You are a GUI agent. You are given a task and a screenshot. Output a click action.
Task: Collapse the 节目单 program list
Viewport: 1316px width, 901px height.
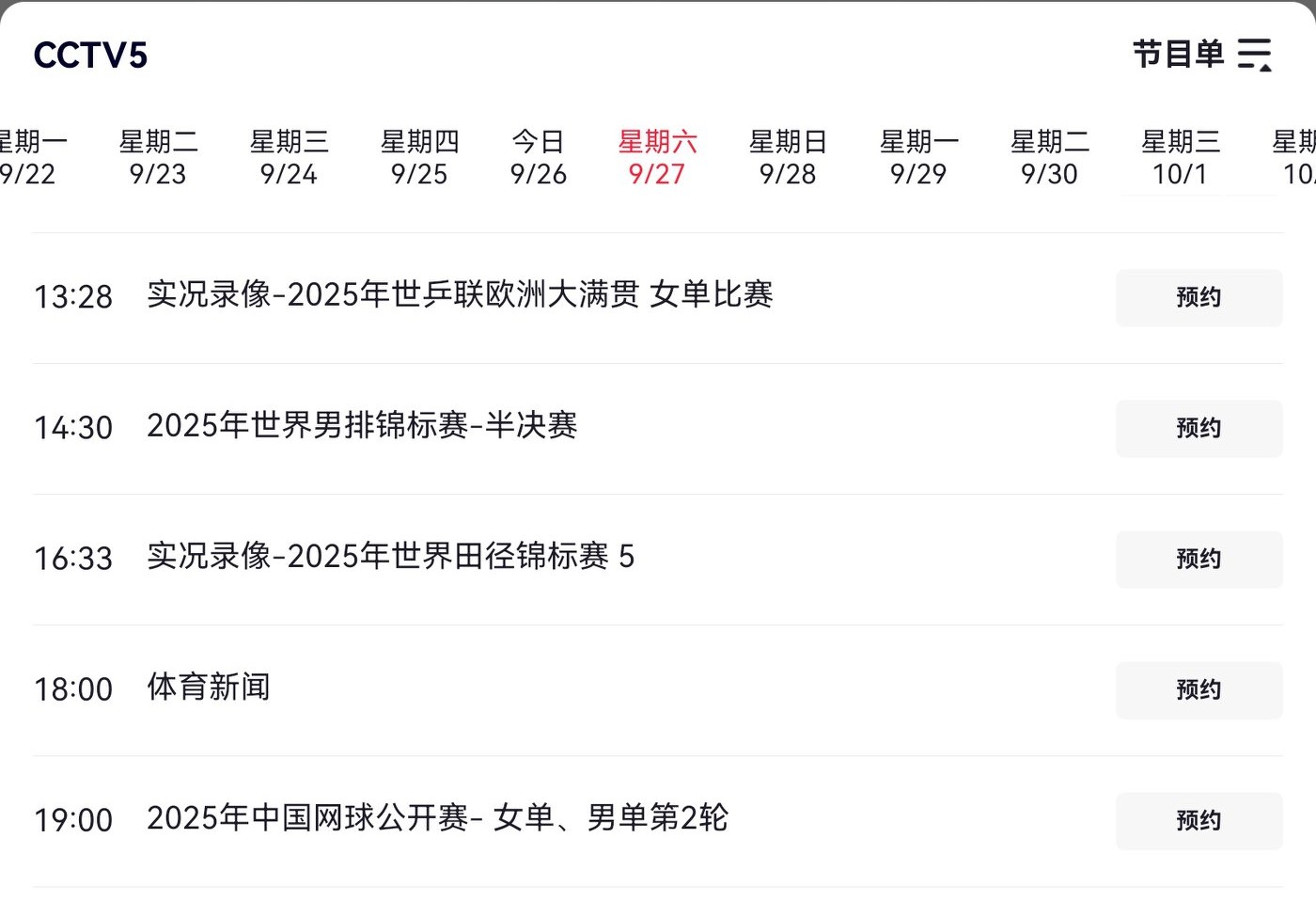(1201, 55)
